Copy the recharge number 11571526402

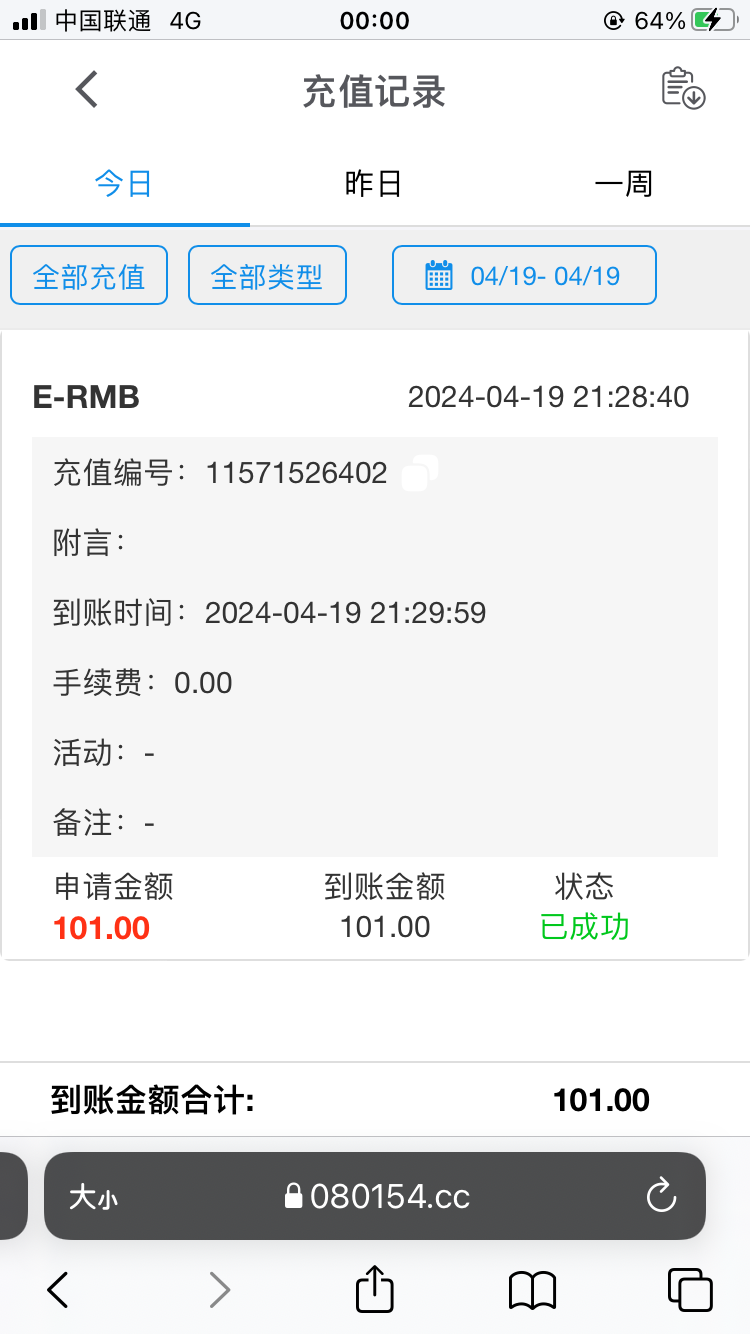click(x=420, y=473)
